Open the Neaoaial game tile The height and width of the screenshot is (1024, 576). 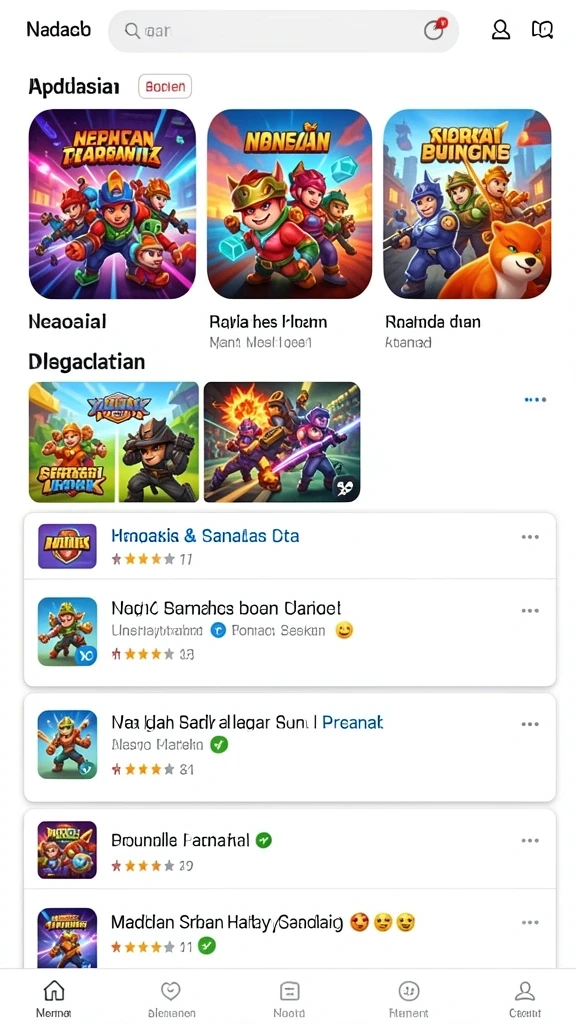112,204
